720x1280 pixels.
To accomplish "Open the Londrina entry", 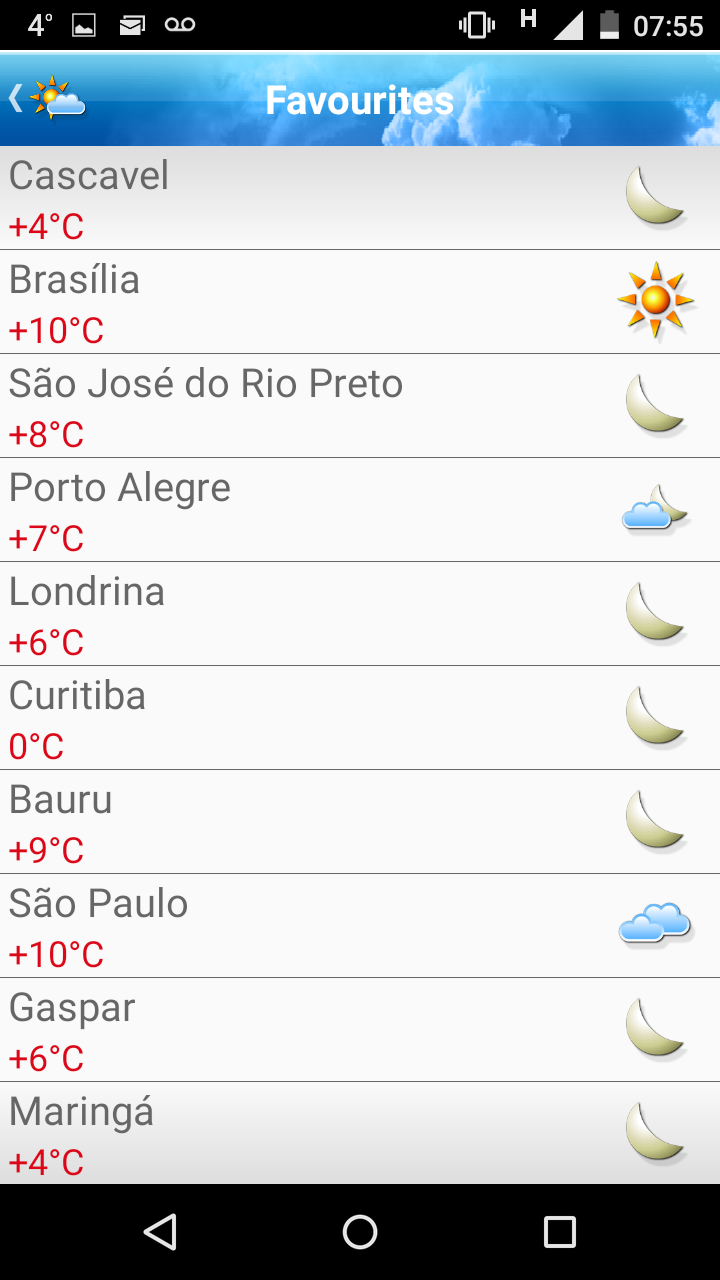I will (x=360, y=614).
